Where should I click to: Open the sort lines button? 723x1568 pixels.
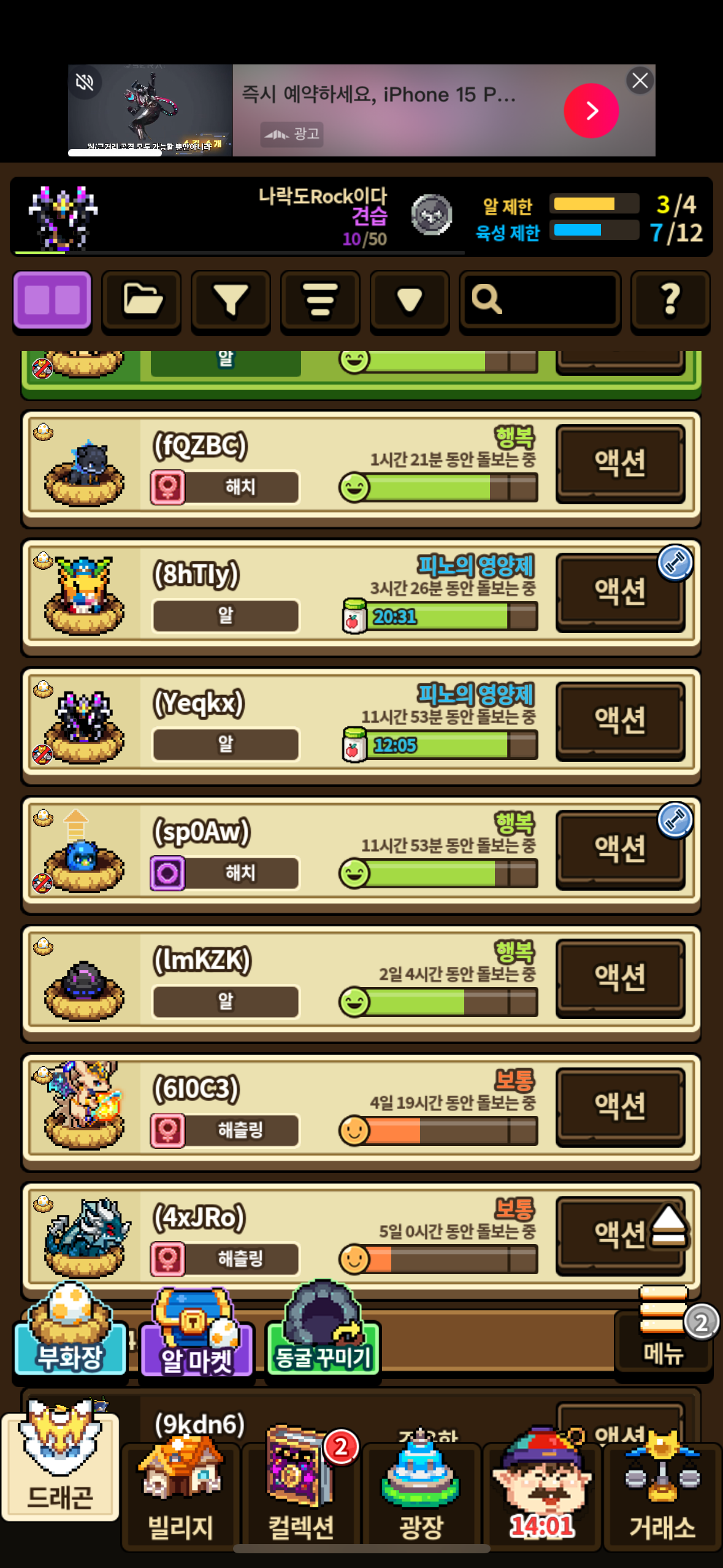tap(320, 300)
